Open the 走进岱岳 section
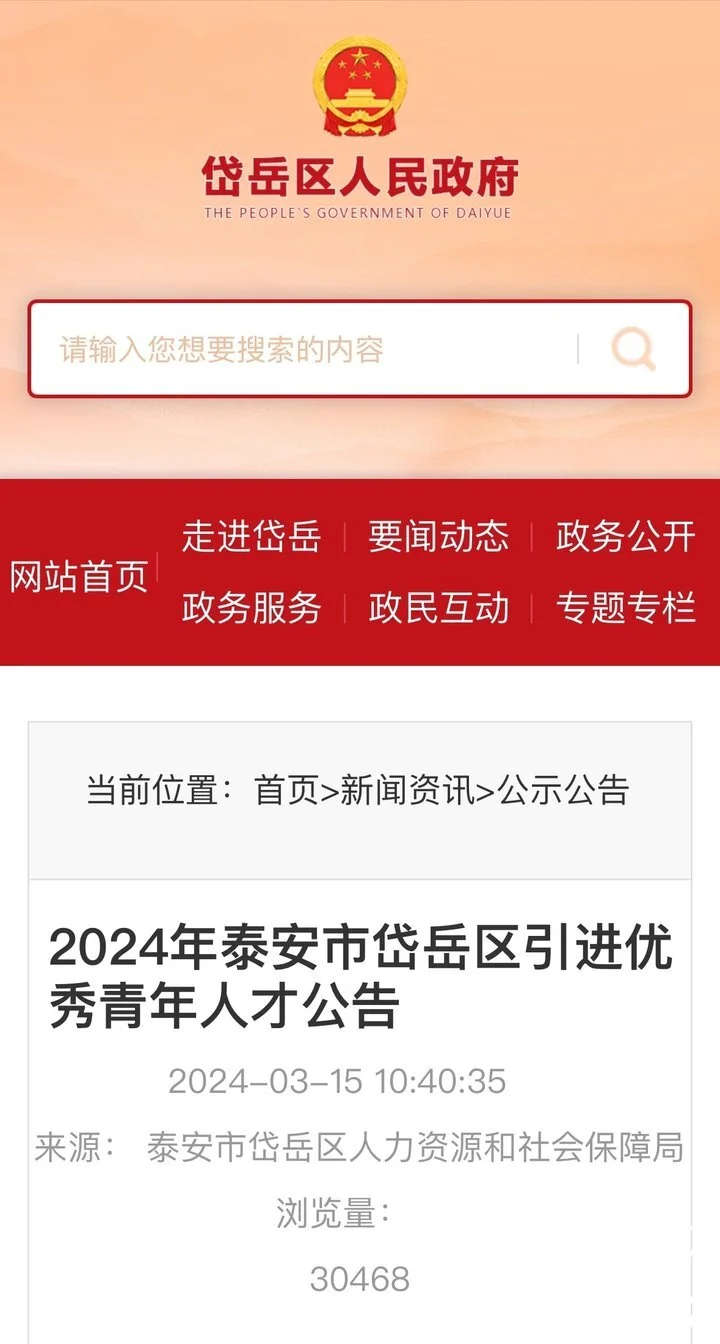This screenshot has height=1344, width=720. (x=251, y=537)
